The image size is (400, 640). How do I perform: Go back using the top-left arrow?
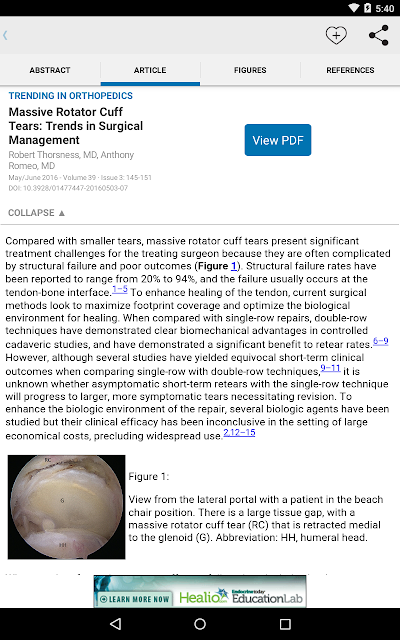(5, 36)
